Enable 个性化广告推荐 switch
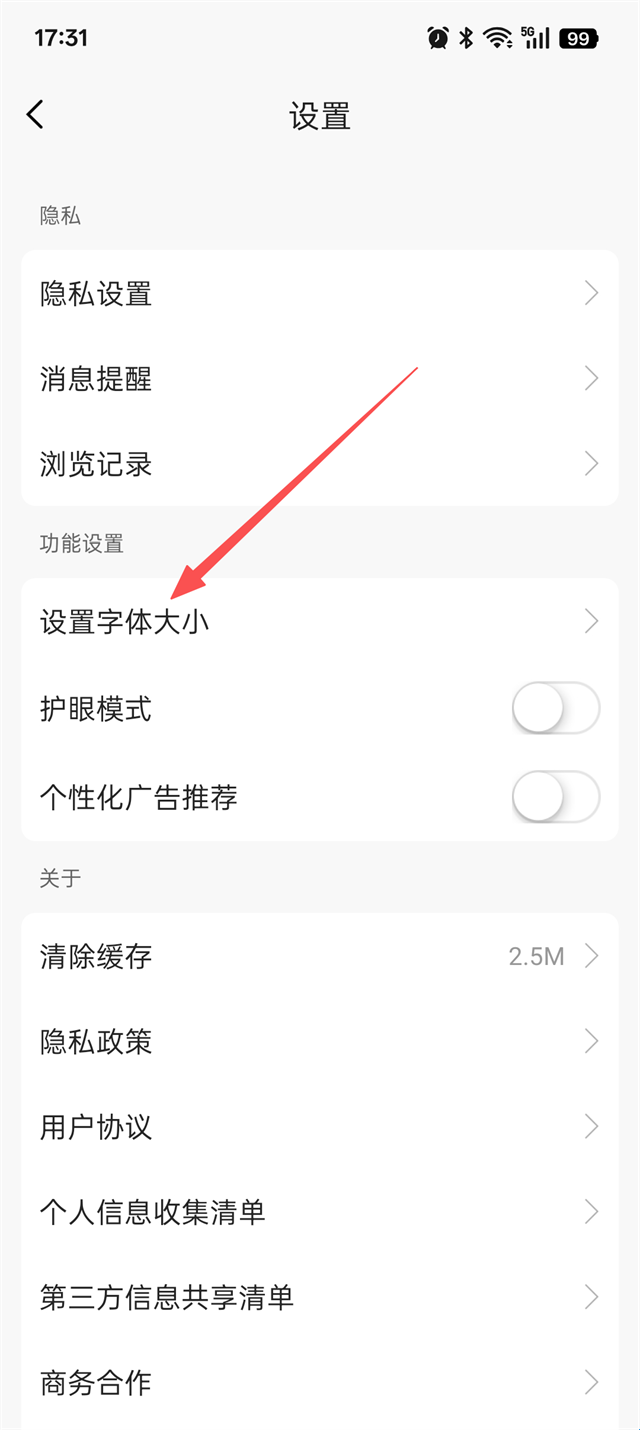This screenshot has width=640, height=1430. pyautogui.click(x=555, y=797)
